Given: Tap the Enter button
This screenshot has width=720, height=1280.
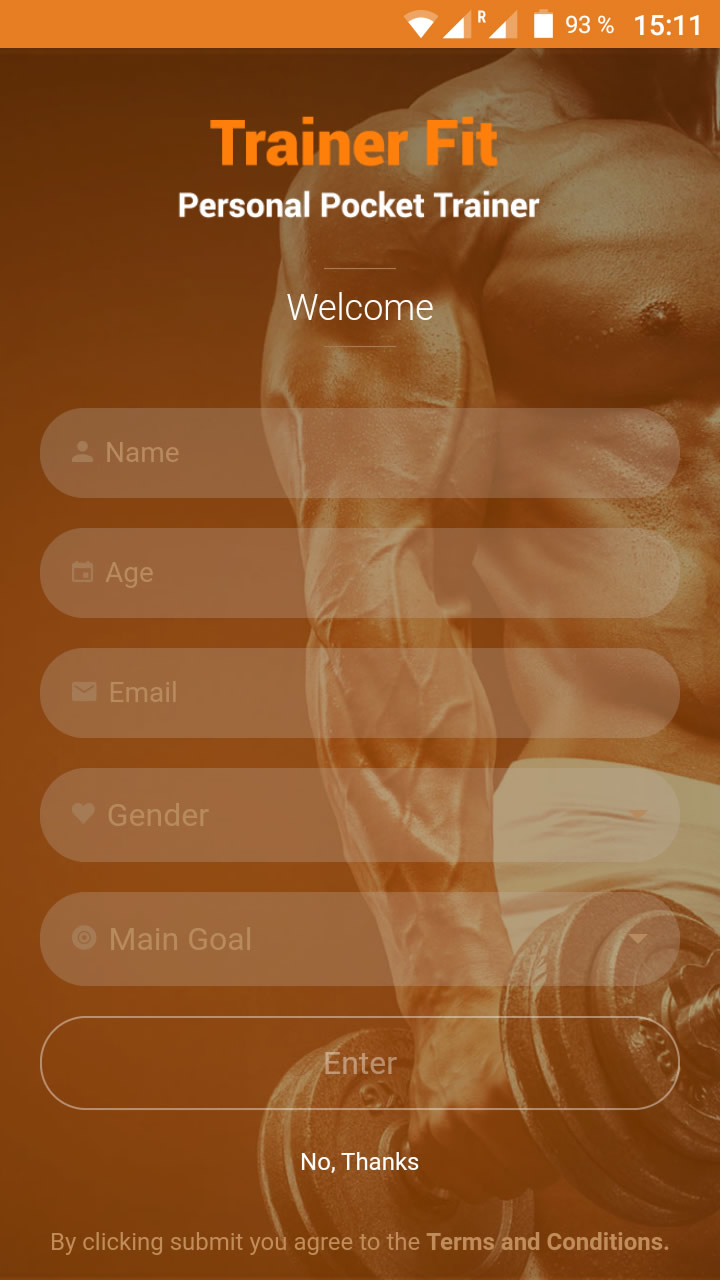Looking at the screenshot, I should [360, 1063].
